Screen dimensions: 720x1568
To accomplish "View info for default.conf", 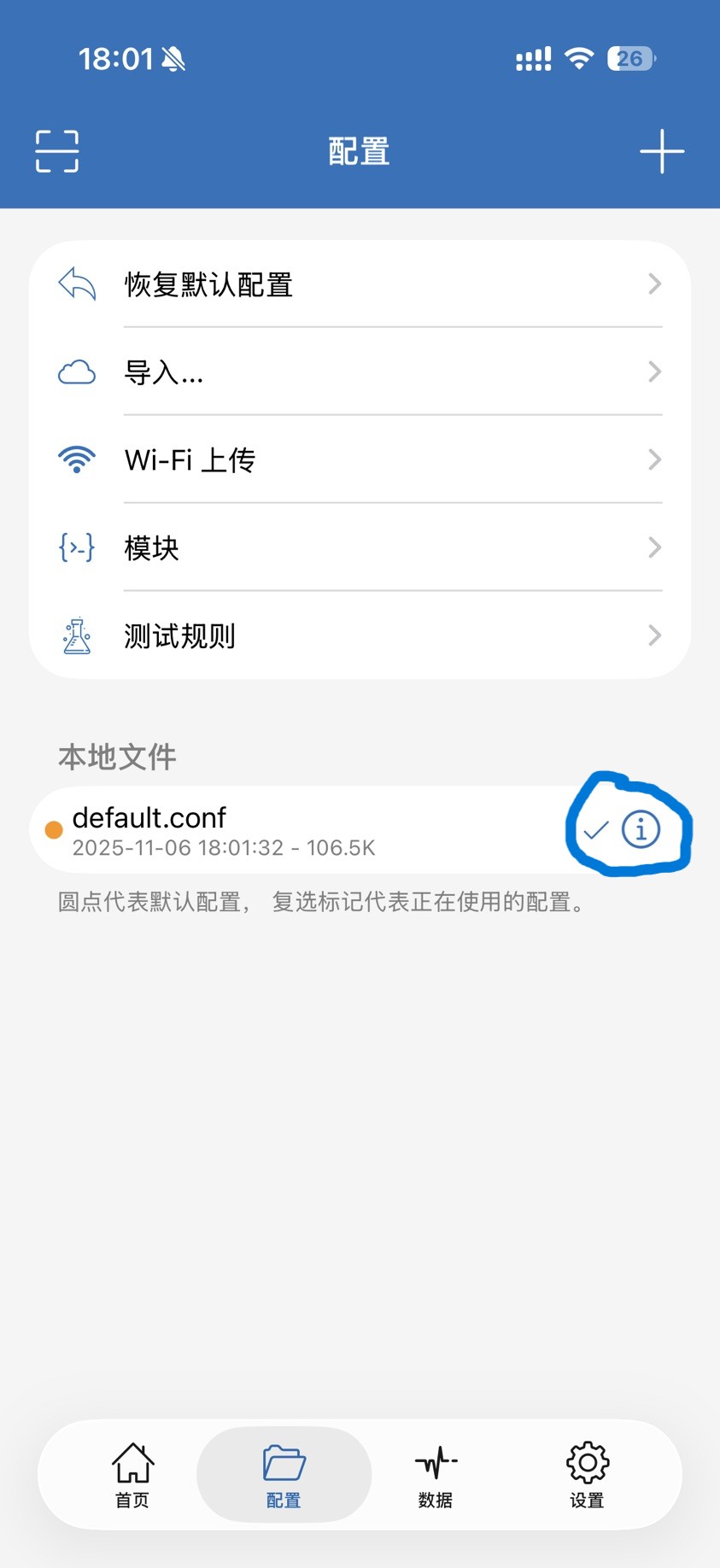I will [641, 829].
